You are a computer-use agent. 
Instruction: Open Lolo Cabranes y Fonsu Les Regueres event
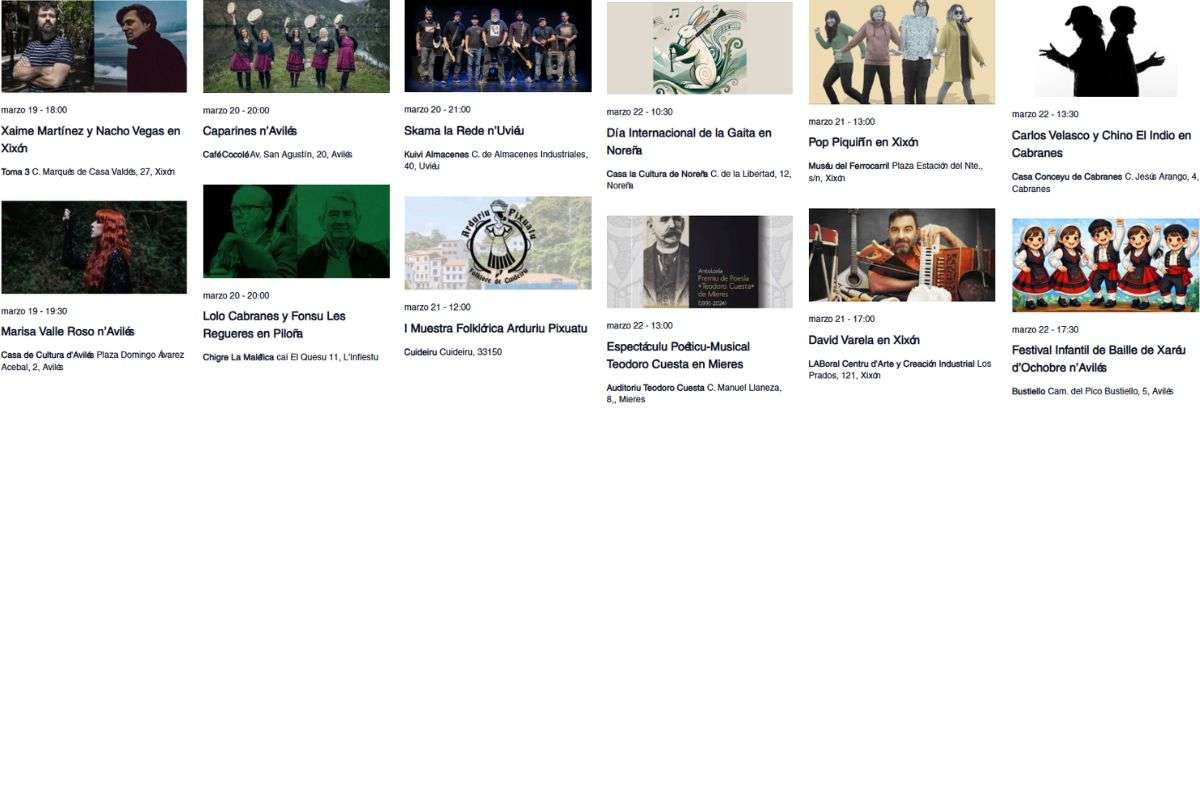tap(274, 325)
